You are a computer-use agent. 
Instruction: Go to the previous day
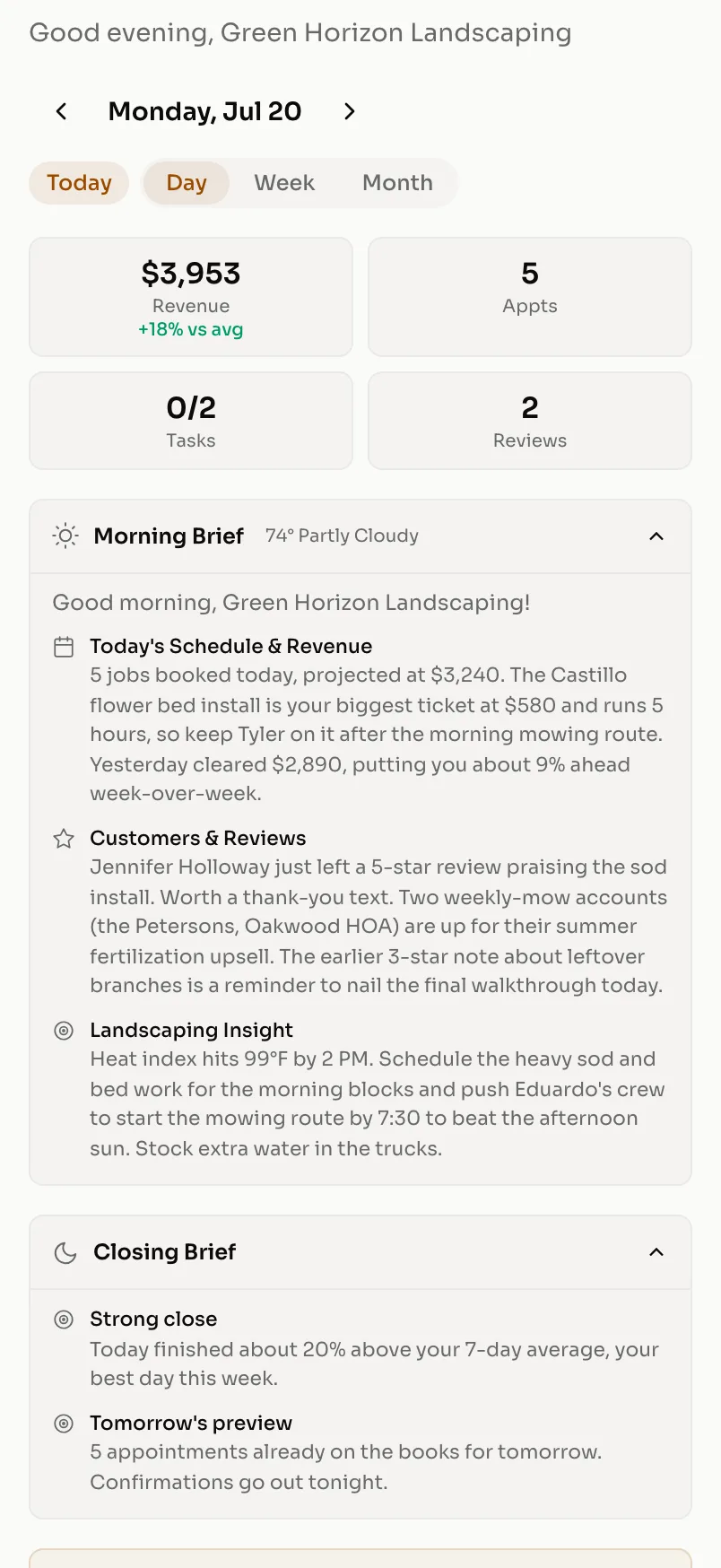pyautogui.click(x=61, y=111)
